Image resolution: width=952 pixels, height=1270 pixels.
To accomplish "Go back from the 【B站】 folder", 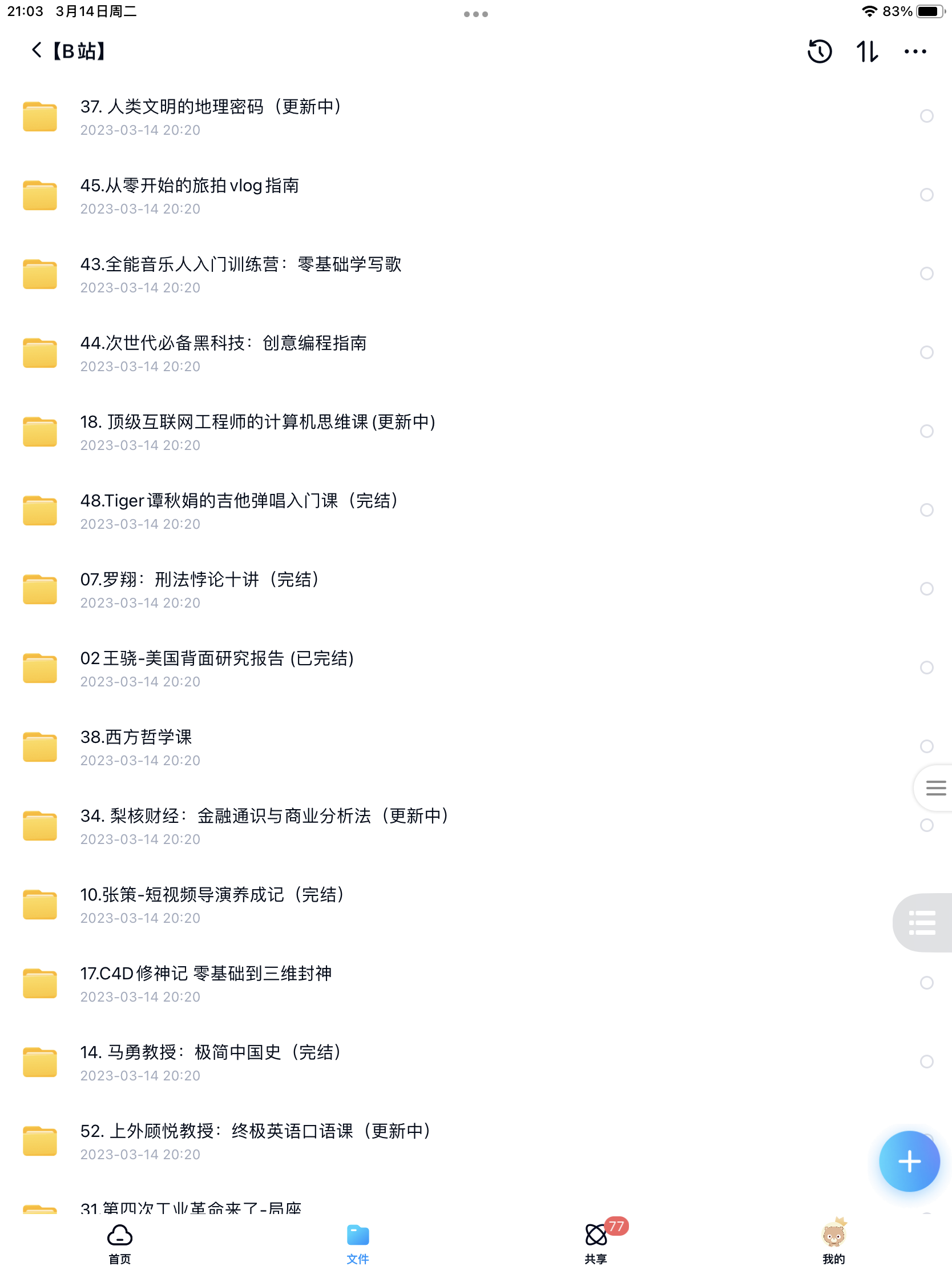I will [x=37, y=50].
